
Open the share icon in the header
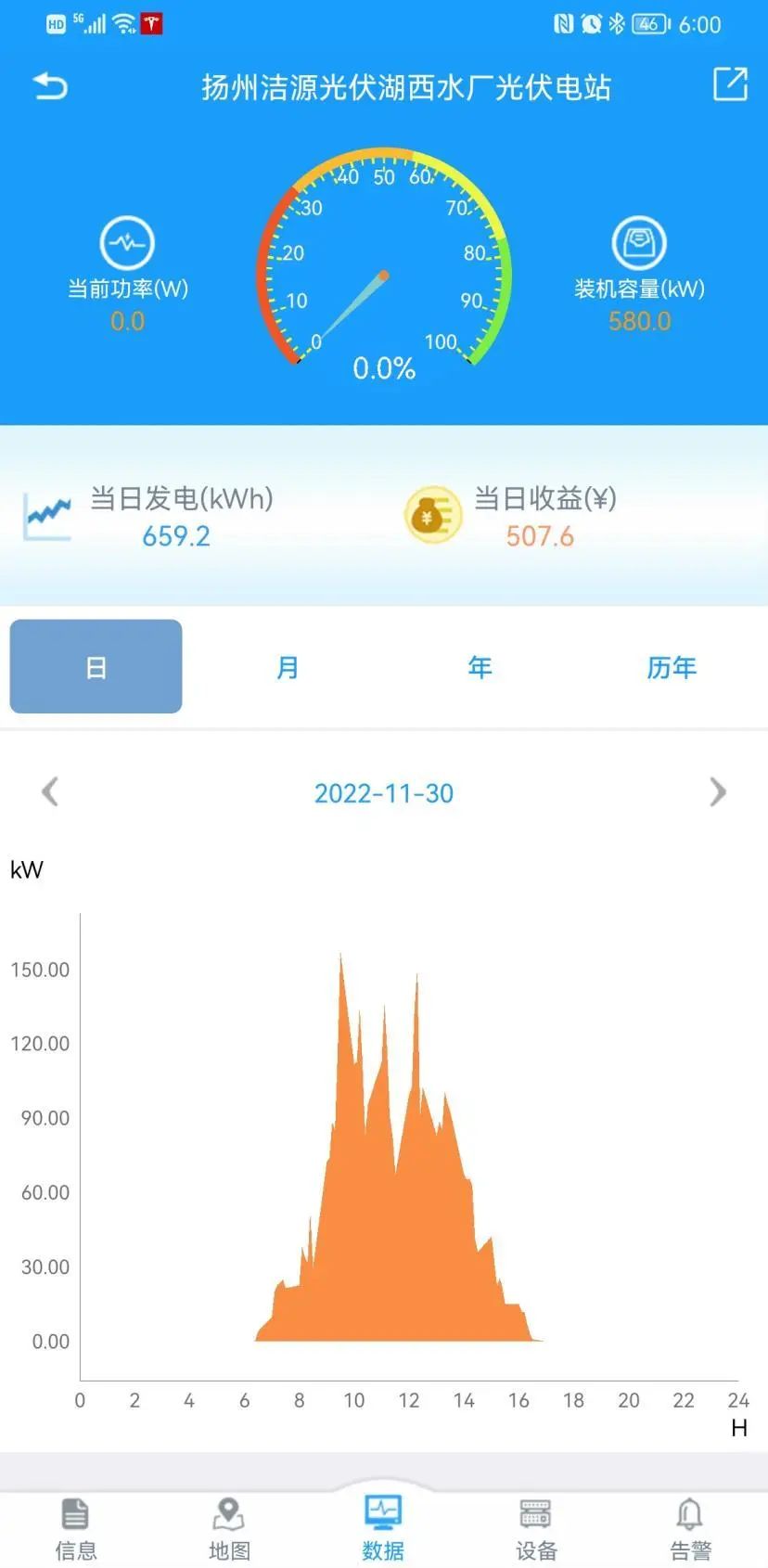click(730, 84)
